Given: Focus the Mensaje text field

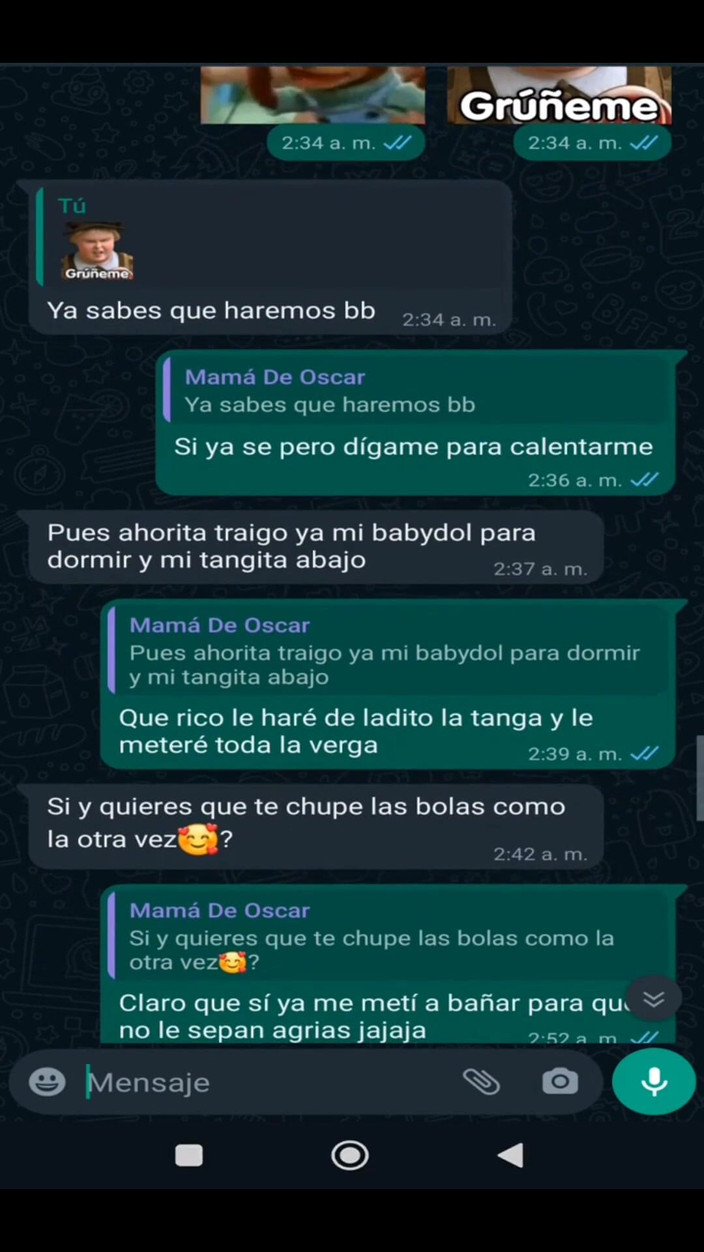Looking at the screenshot, I should [x=260, y=1082].
